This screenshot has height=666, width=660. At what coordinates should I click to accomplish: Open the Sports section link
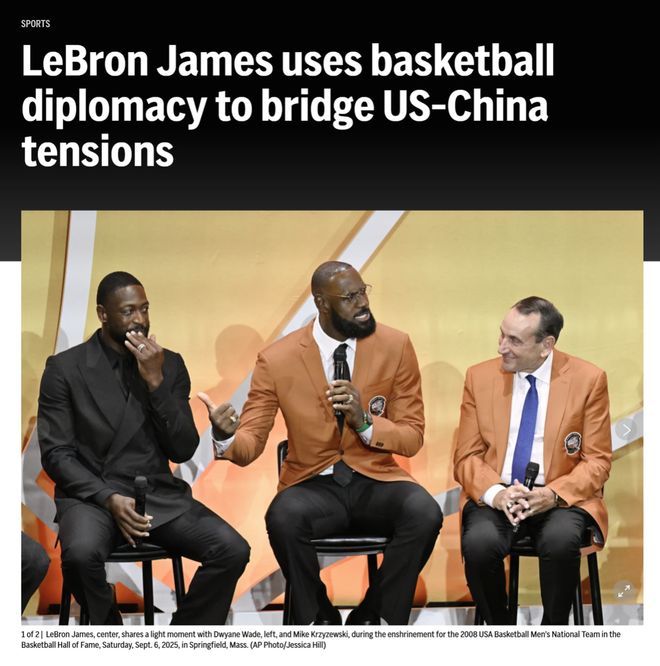[35, 23]
